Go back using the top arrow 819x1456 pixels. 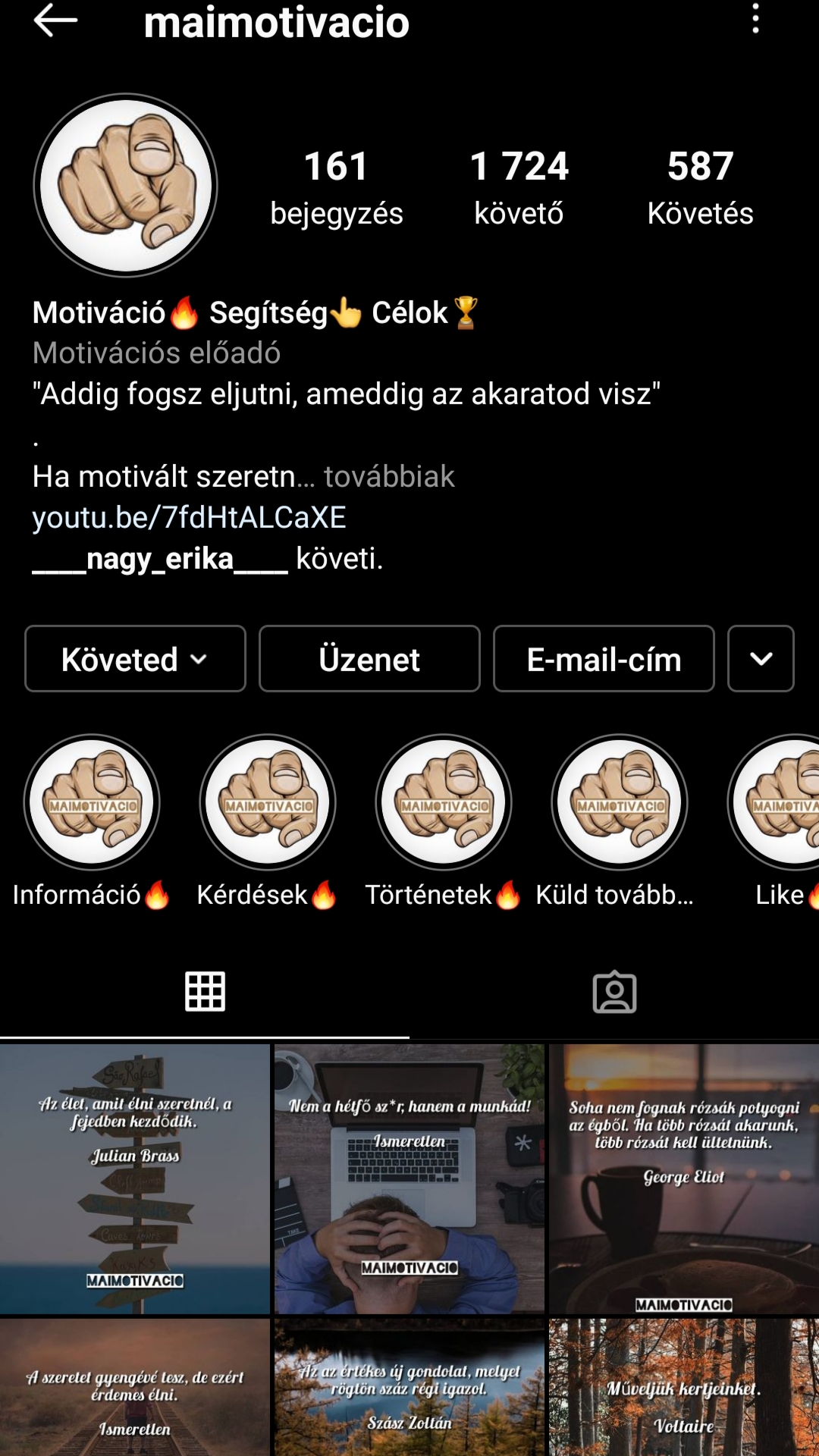55,20
